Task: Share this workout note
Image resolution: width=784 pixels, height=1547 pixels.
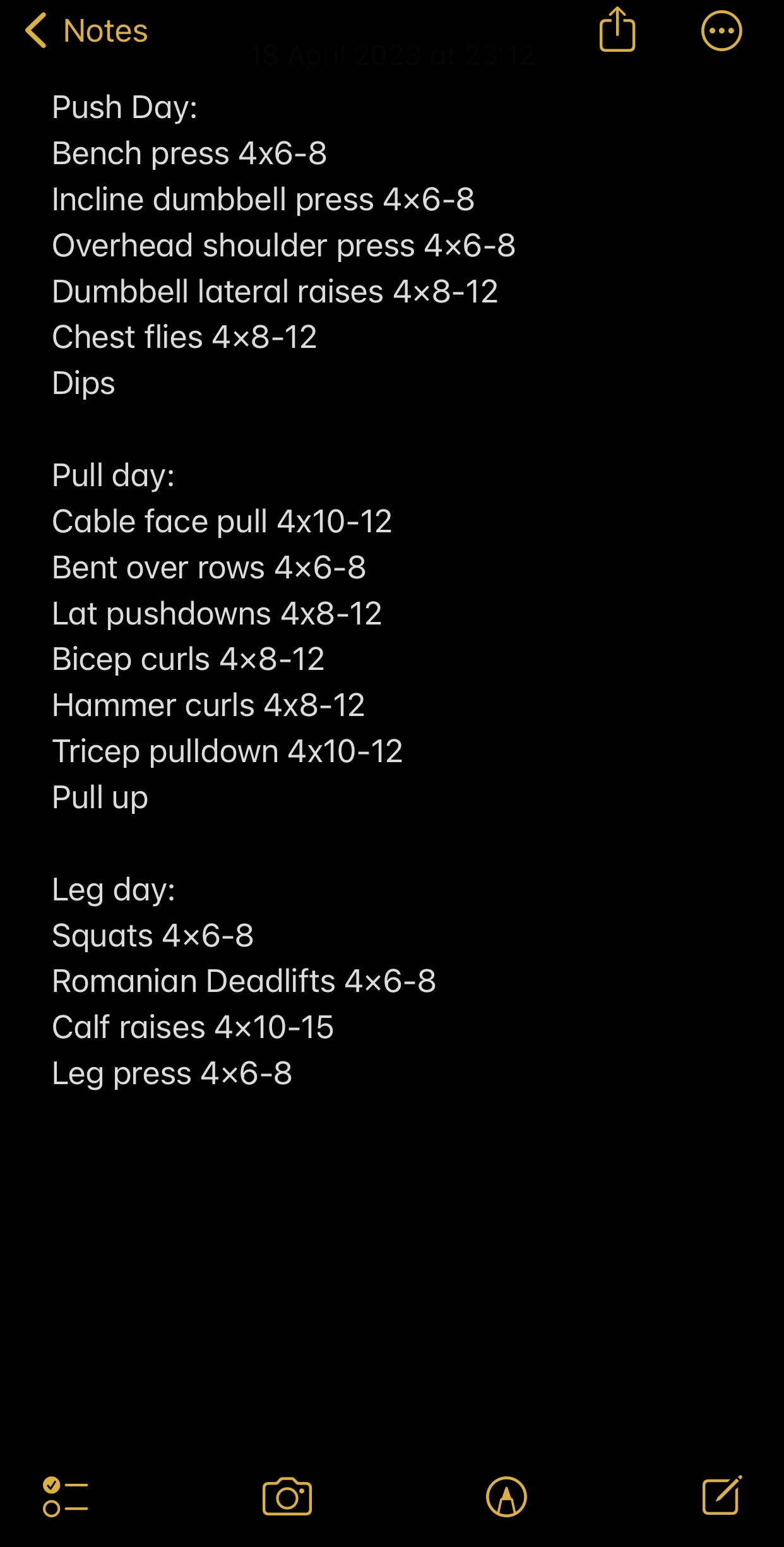Action: (x=617, y=29)
